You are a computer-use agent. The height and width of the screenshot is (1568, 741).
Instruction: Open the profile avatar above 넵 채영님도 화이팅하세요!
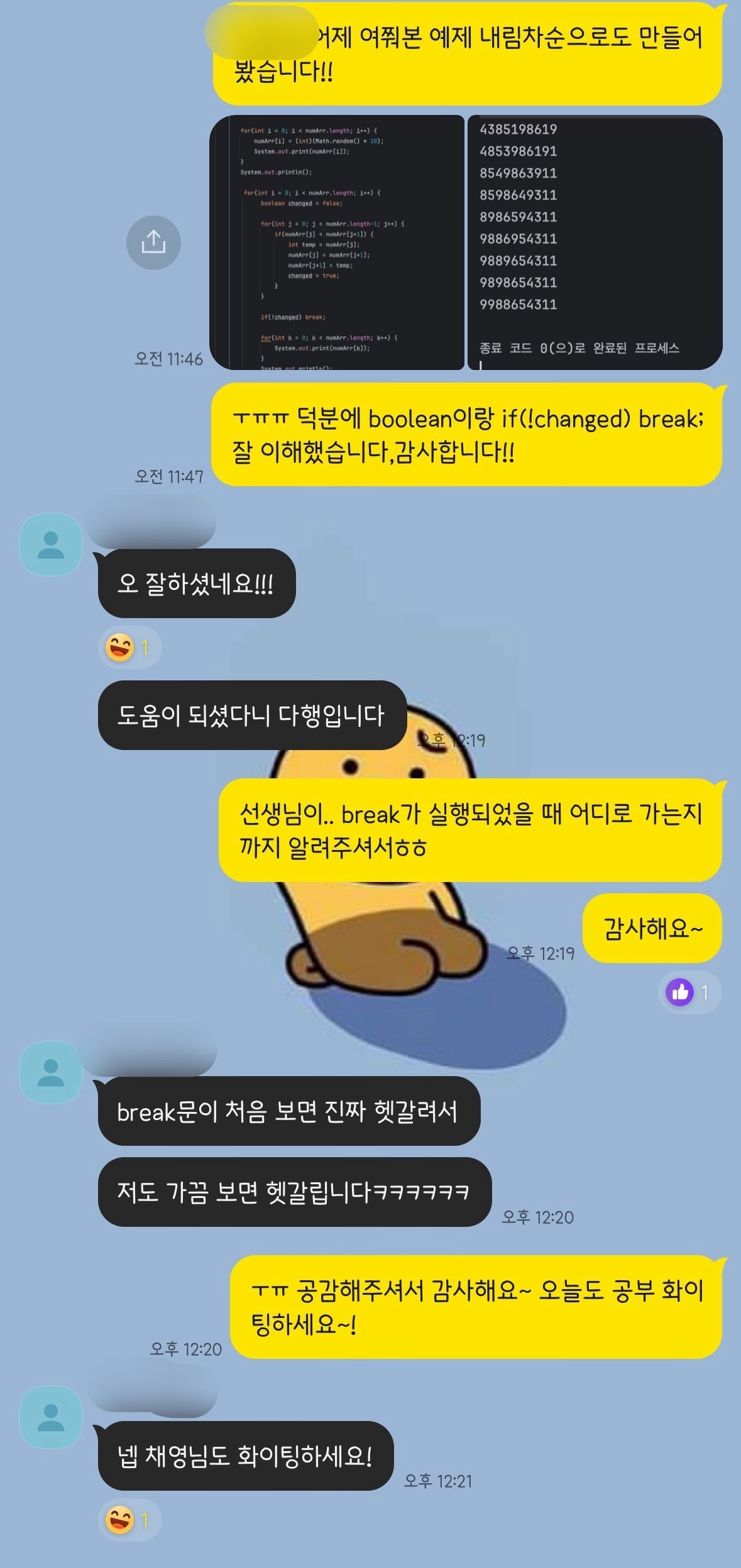click(x=51, y=1417)
